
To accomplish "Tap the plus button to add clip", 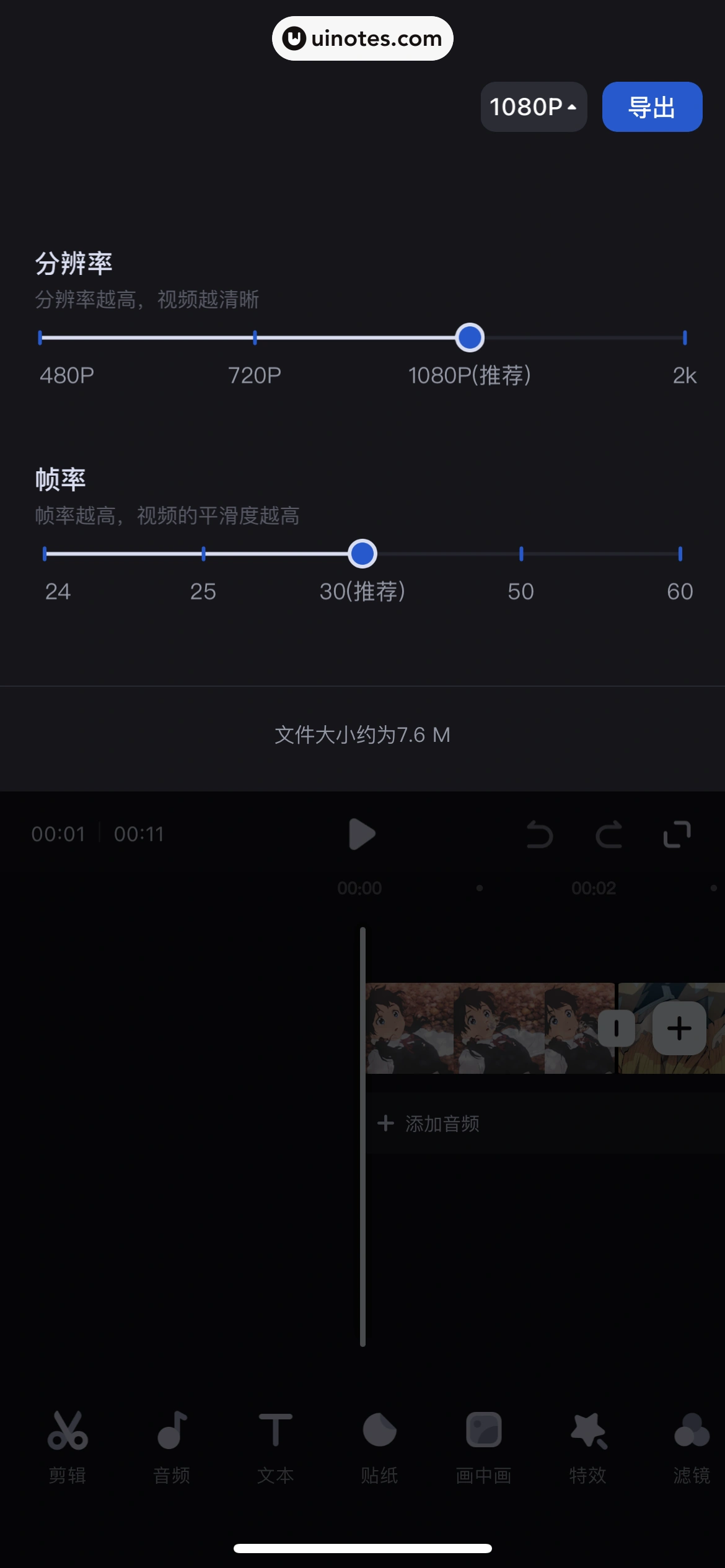I will [679, 1028].
